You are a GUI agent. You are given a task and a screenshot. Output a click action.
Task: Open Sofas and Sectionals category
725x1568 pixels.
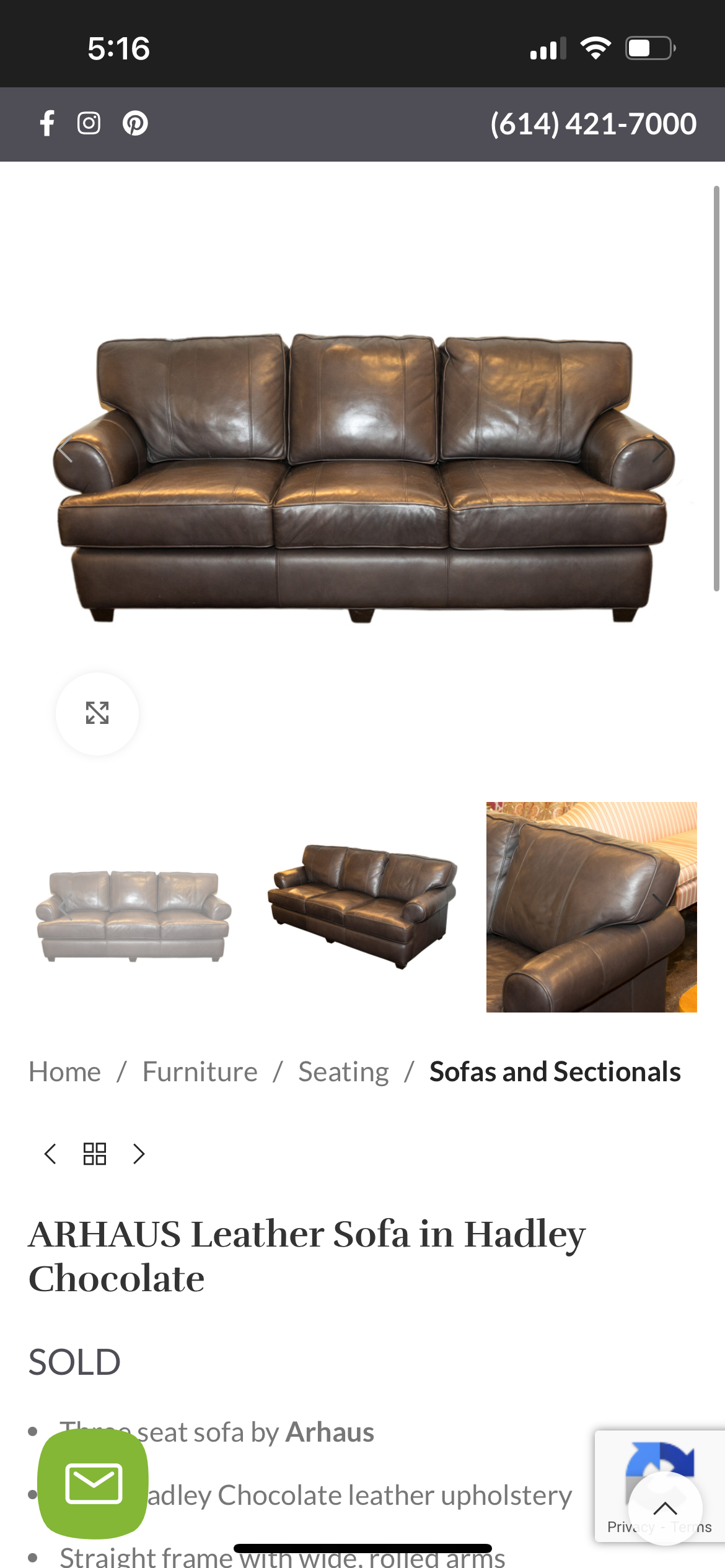click(x=555, y=1072)
